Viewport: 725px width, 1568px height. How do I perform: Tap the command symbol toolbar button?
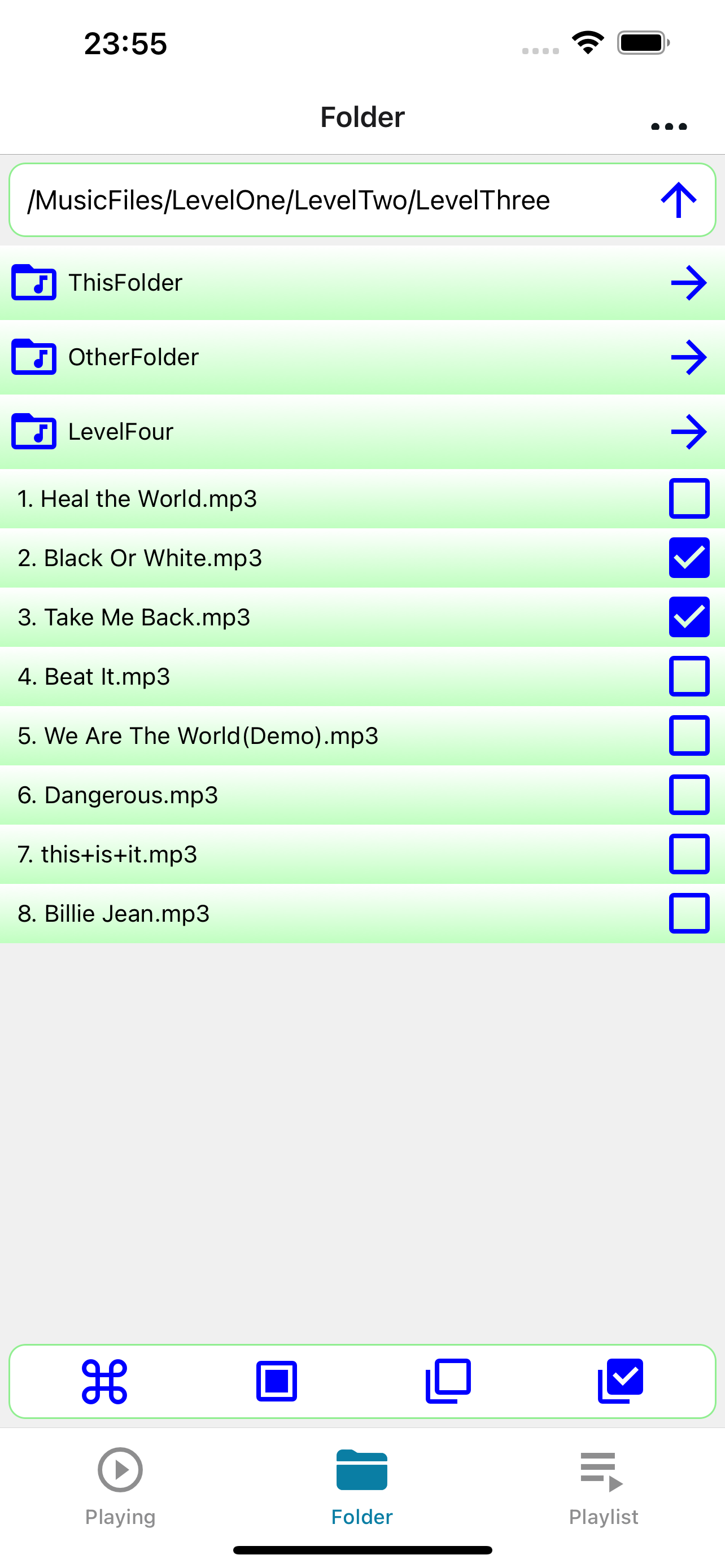[x=104, y=1381]
